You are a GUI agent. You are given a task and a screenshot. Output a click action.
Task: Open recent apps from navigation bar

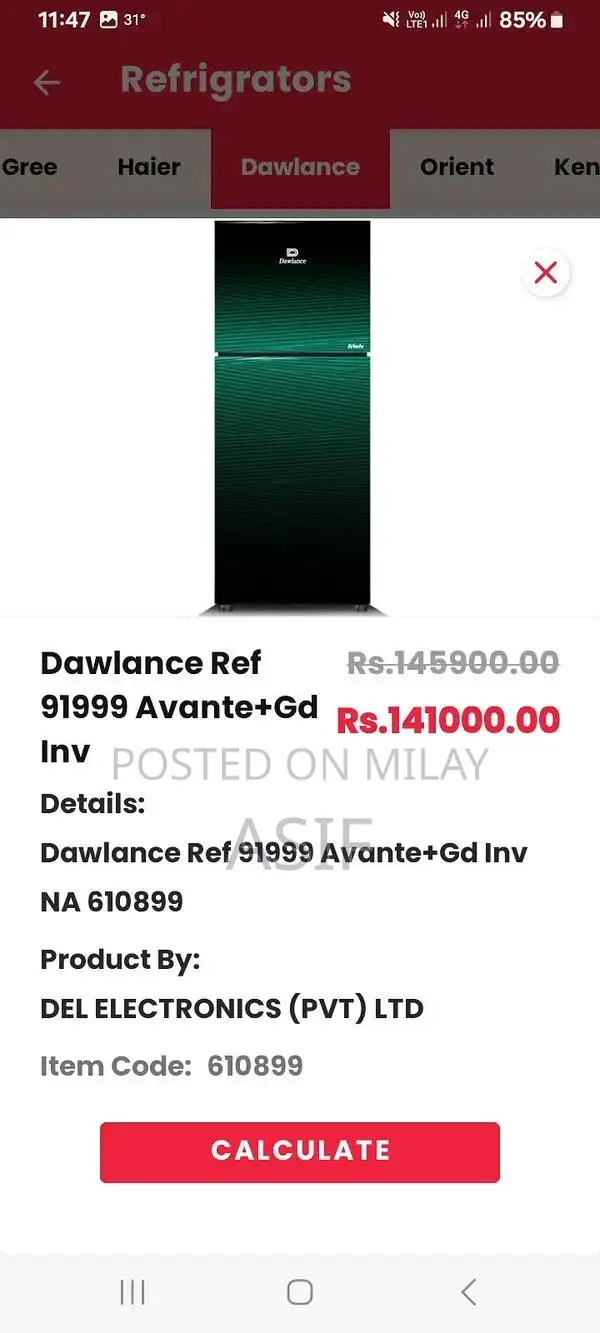coord(132,1292)
